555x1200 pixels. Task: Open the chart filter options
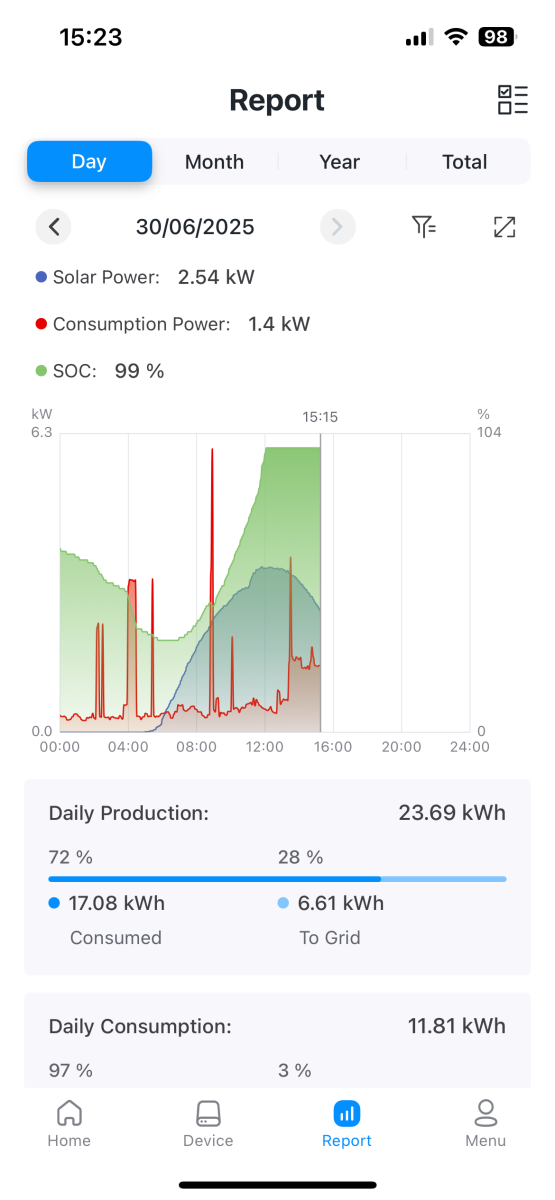pos(424,227)
